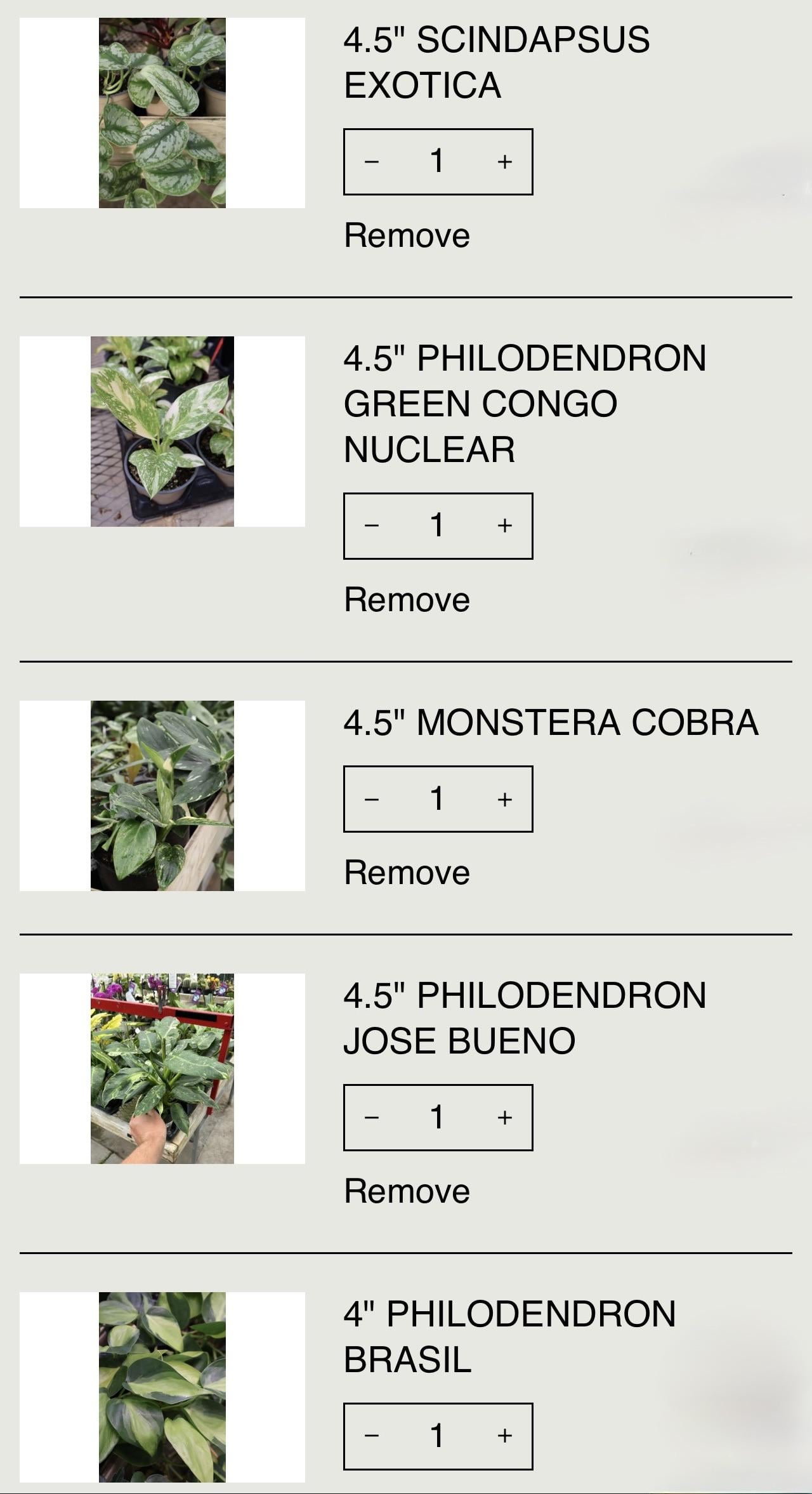
Task: Remove Philodendron Jose Bueno from cart
Action: point(407,1191)
